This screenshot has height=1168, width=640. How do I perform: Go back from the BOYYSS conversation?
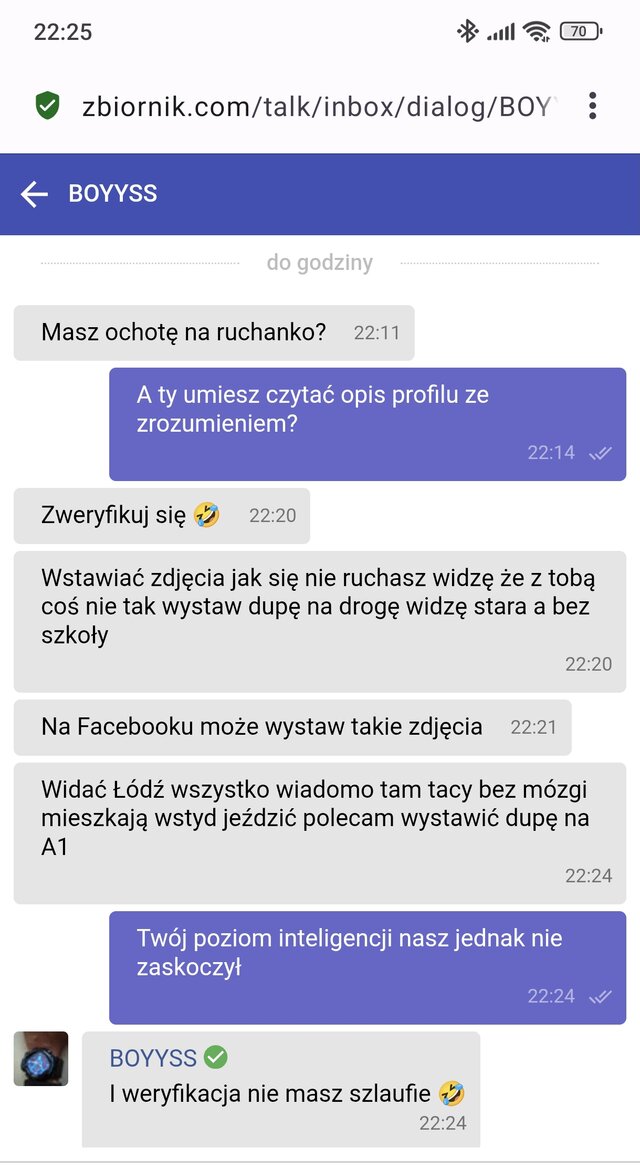35,194
